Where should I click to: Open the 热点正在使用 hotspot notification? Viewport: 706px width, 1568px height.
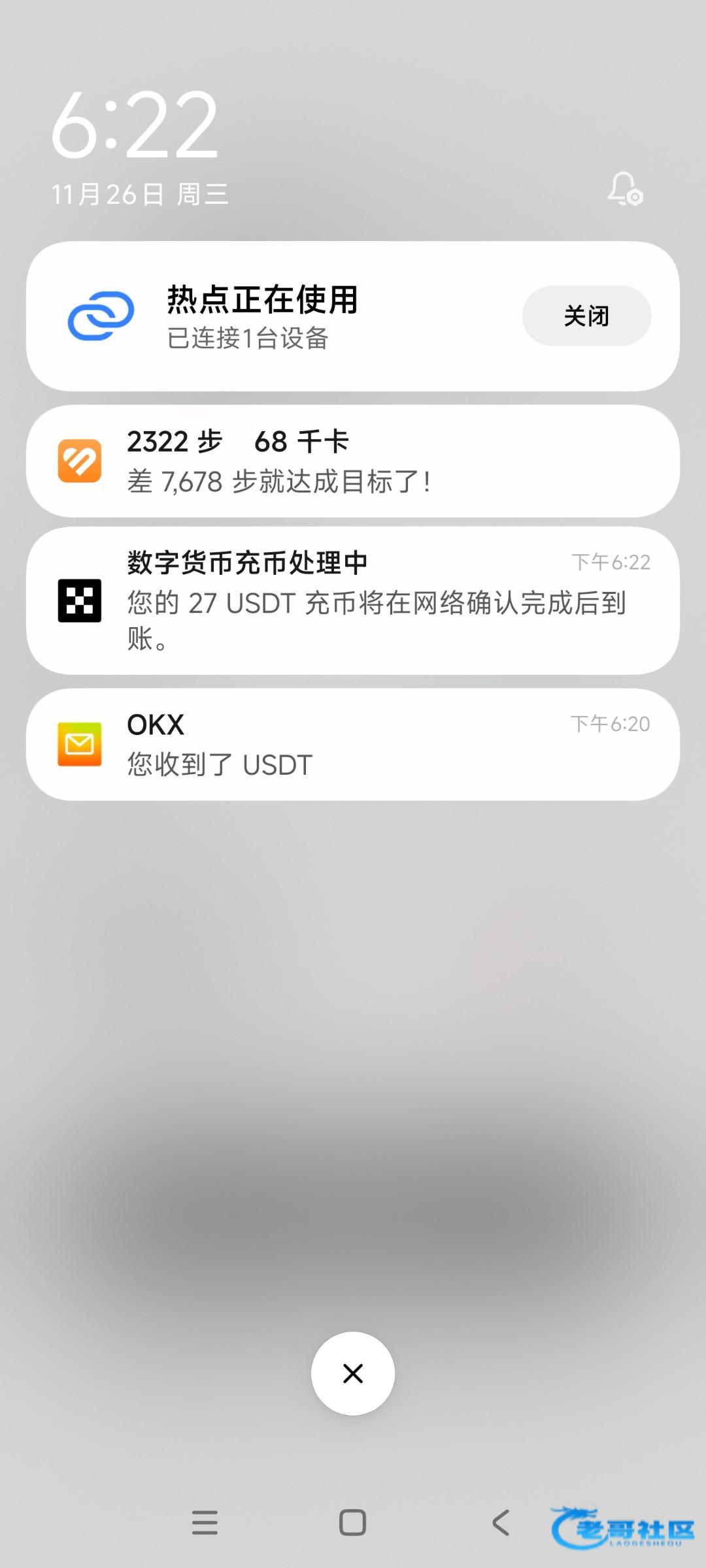(x=353, y=316)
